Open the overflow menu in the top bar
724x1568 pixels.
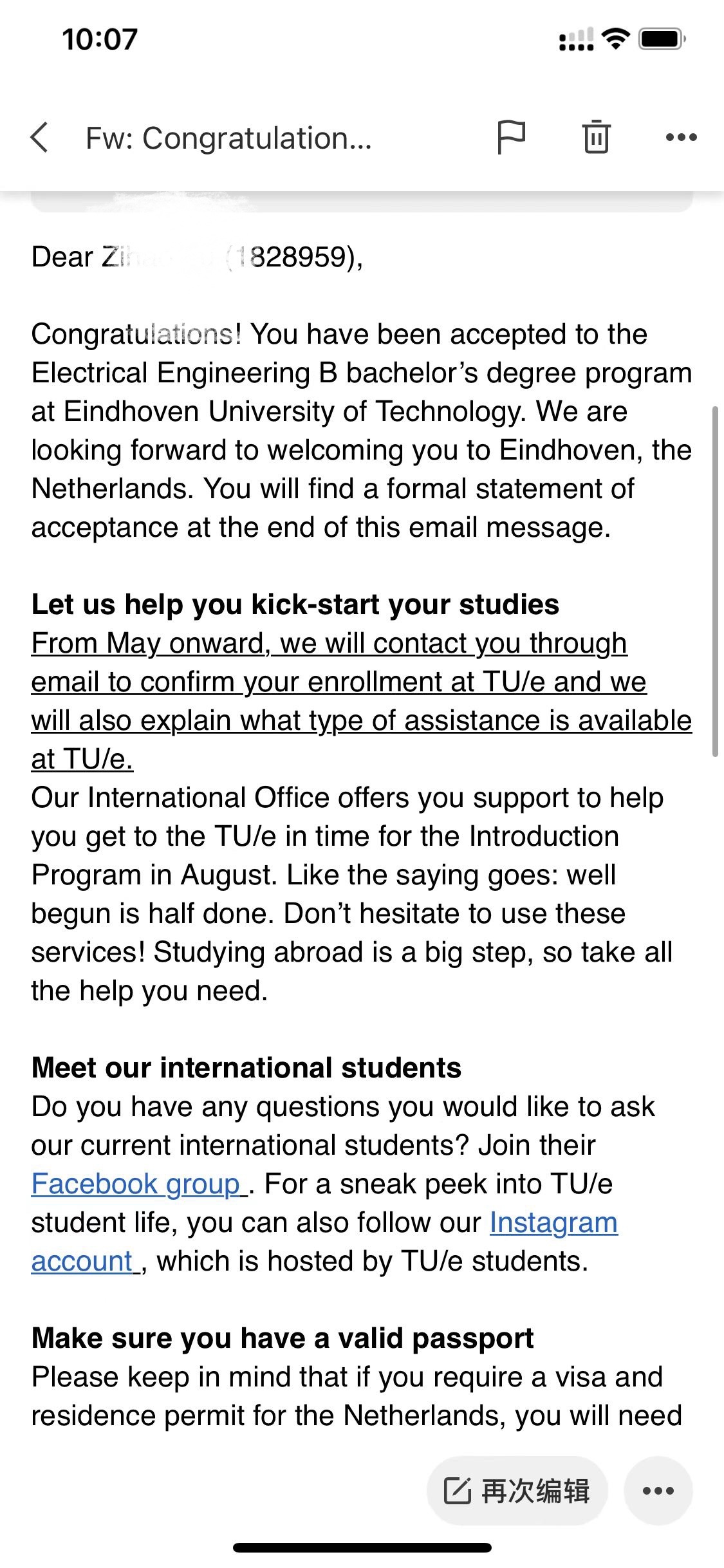(x=681, y=137)
